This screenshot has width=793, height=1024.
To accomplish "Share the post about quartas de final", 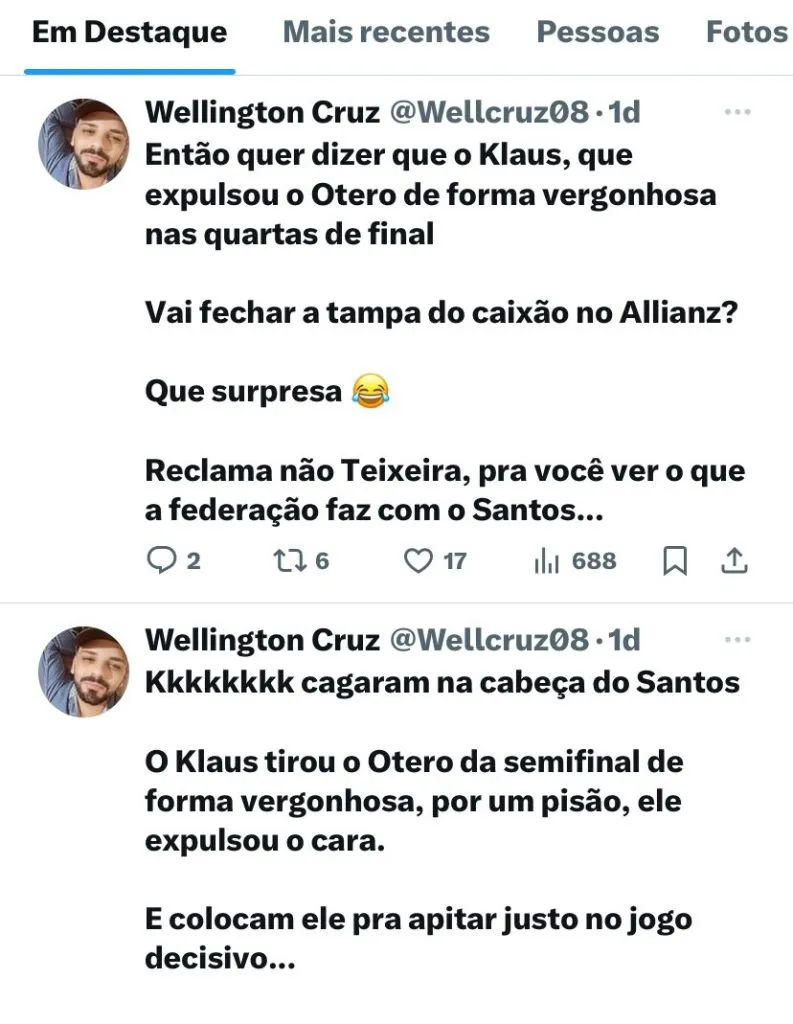I will (735, 562).
